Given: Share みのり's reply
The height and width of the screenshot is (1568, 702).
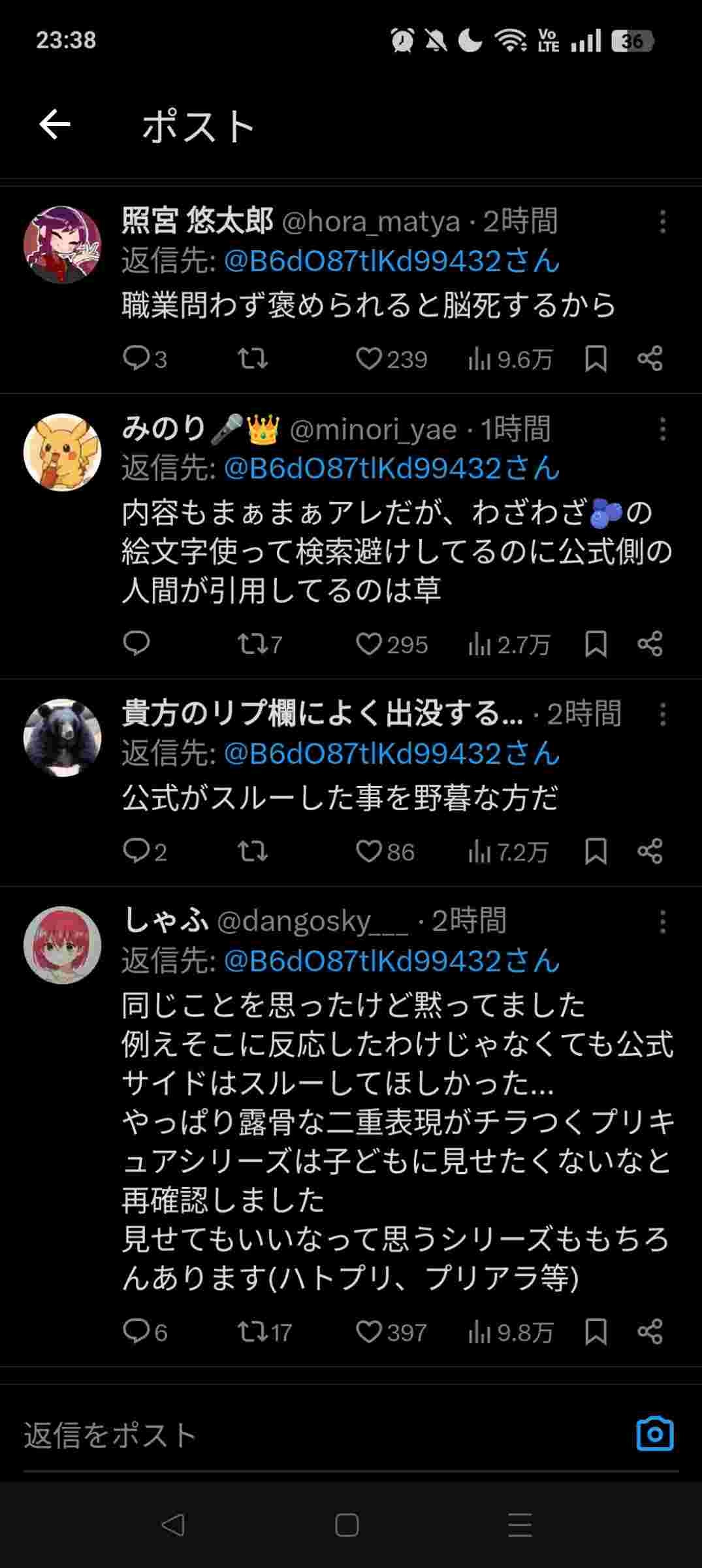Looking at the screenshot, I should tap(650, 644).
